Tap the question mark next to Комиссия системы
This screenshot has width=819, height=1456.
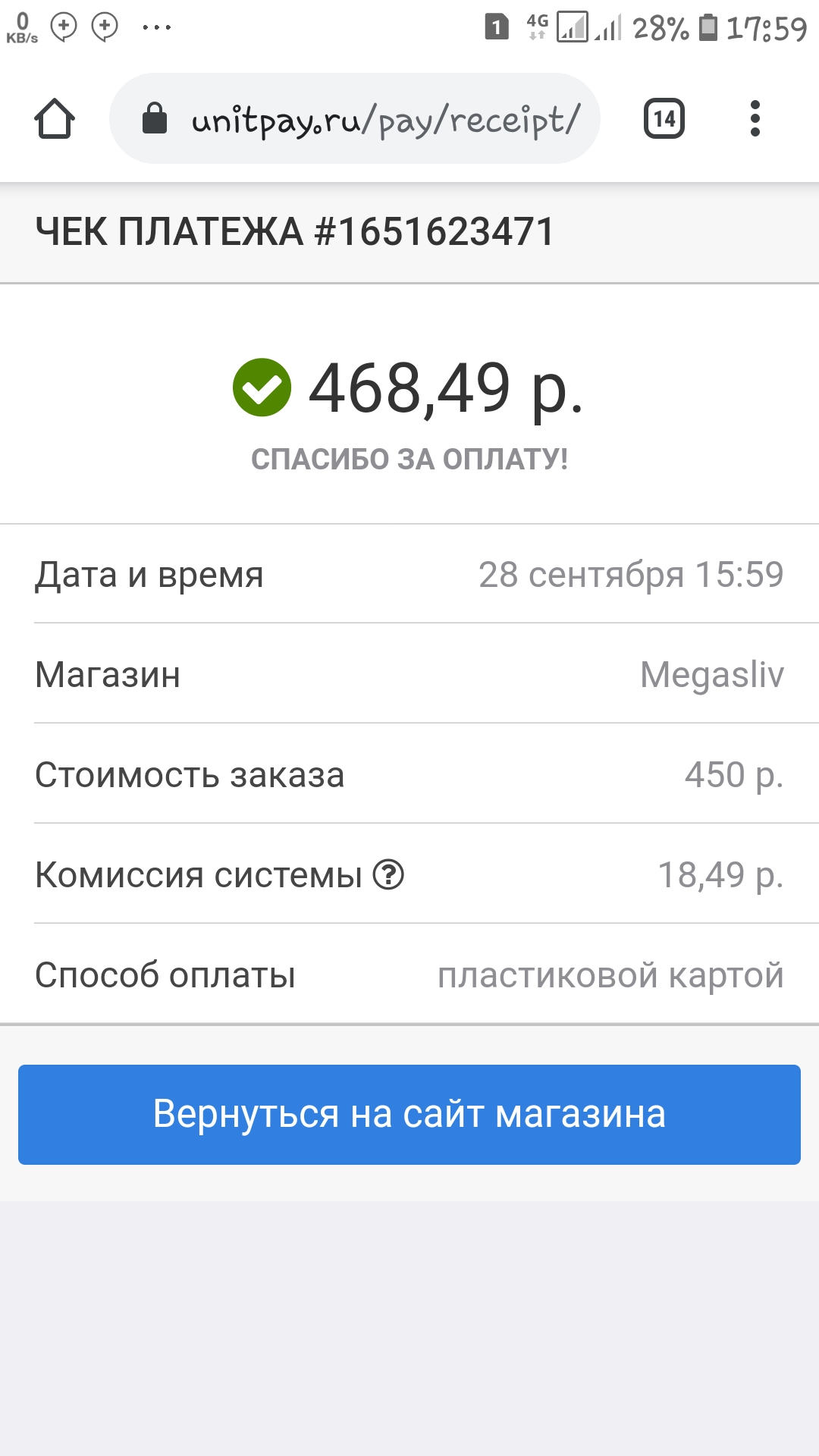388,874
